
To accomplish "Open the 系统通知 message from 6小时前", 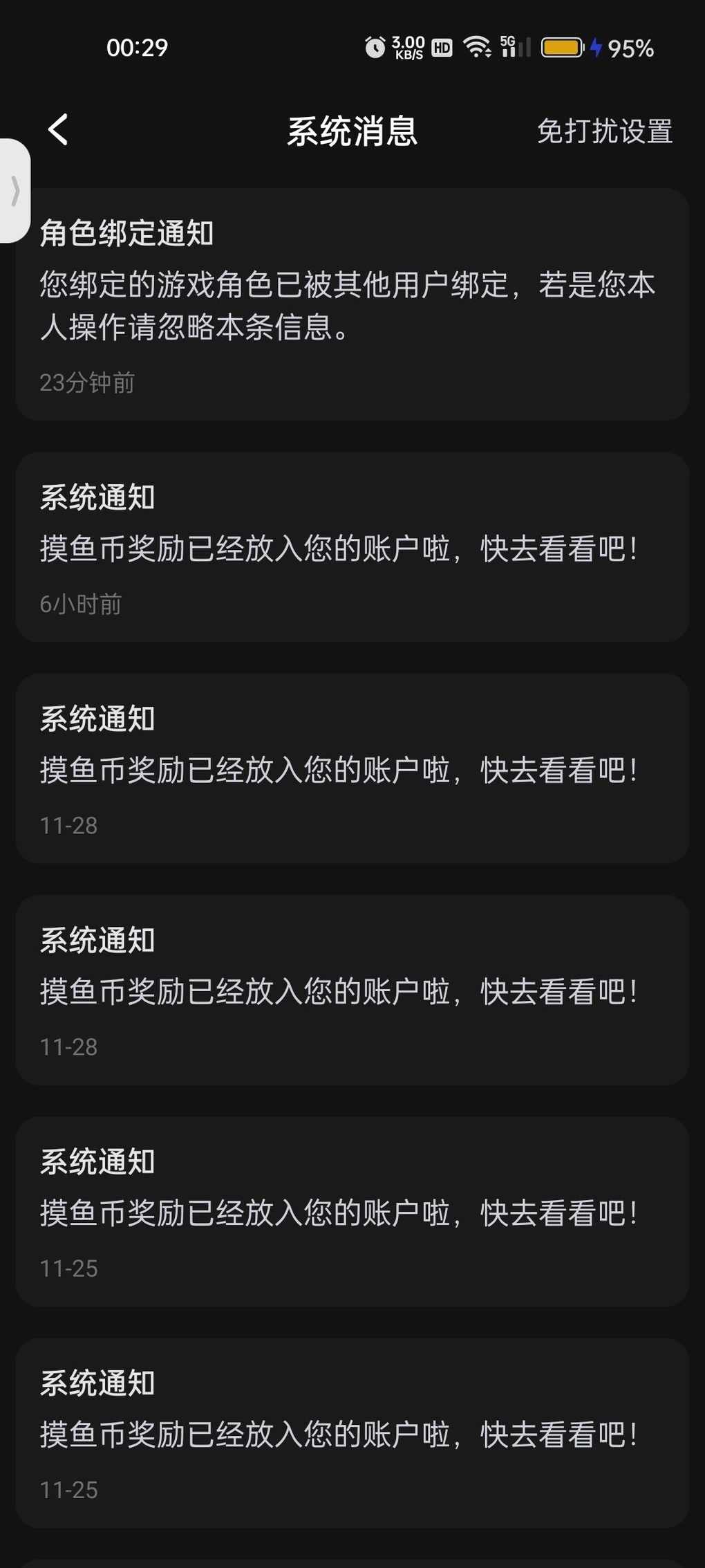I will point(352,547).
